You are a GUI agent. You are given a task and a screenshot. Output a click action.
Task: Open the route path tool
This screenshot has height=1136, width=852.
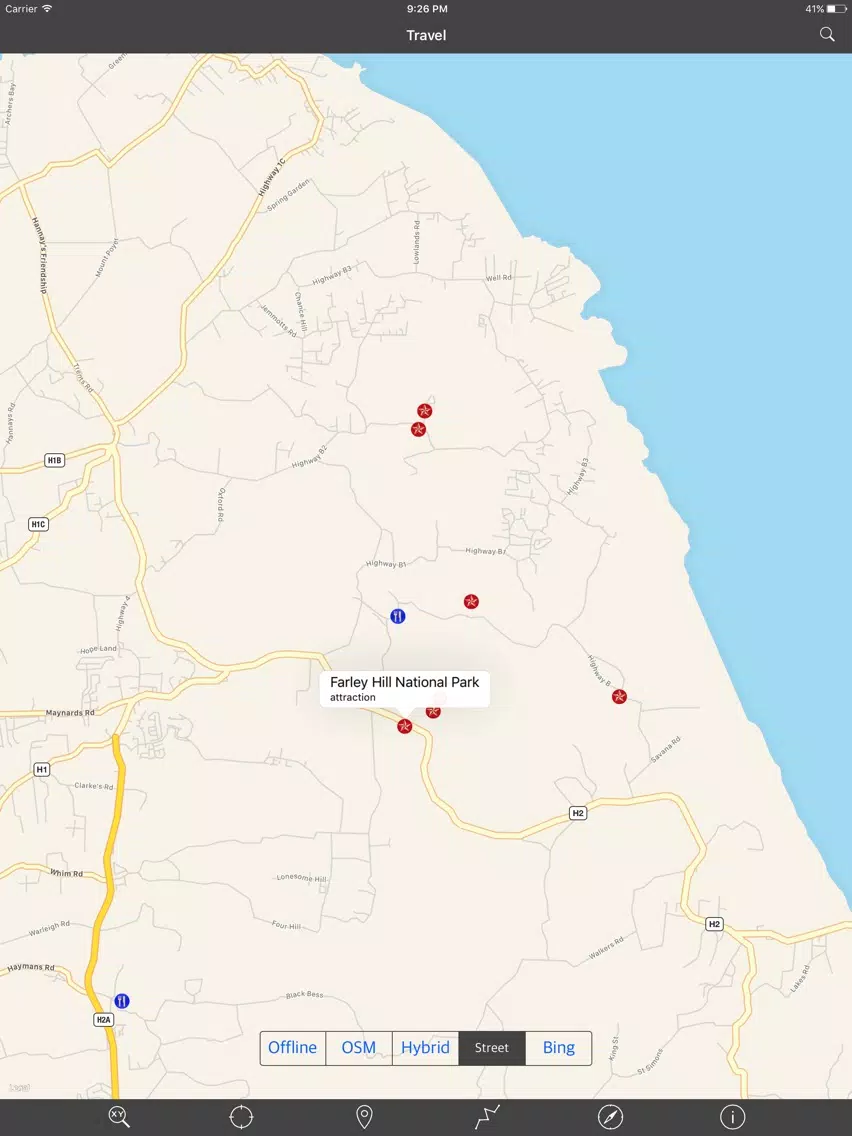(488, 1116)
